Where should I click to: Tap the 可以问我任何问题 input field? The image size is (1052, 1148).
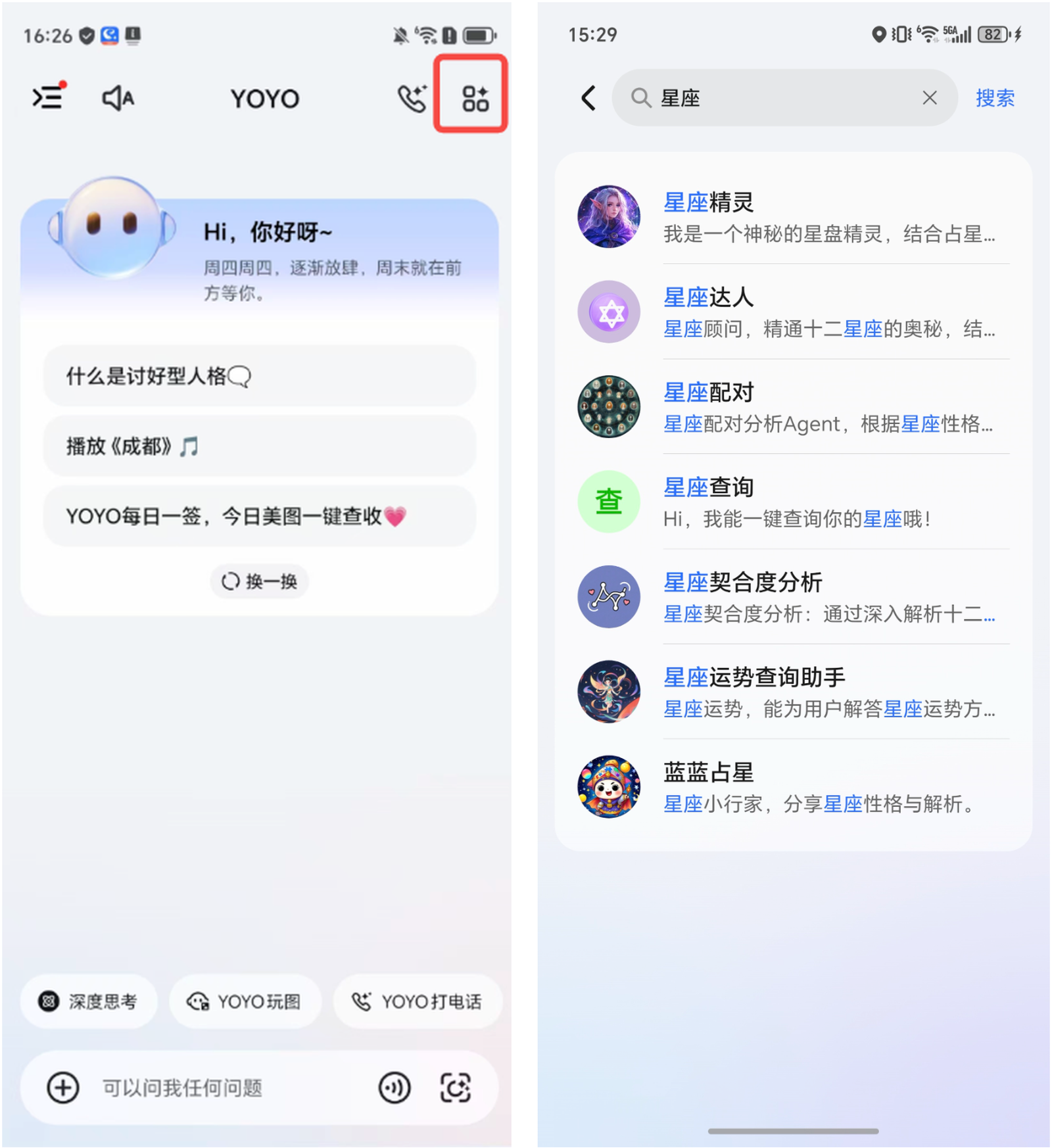tap(197, 1087)
